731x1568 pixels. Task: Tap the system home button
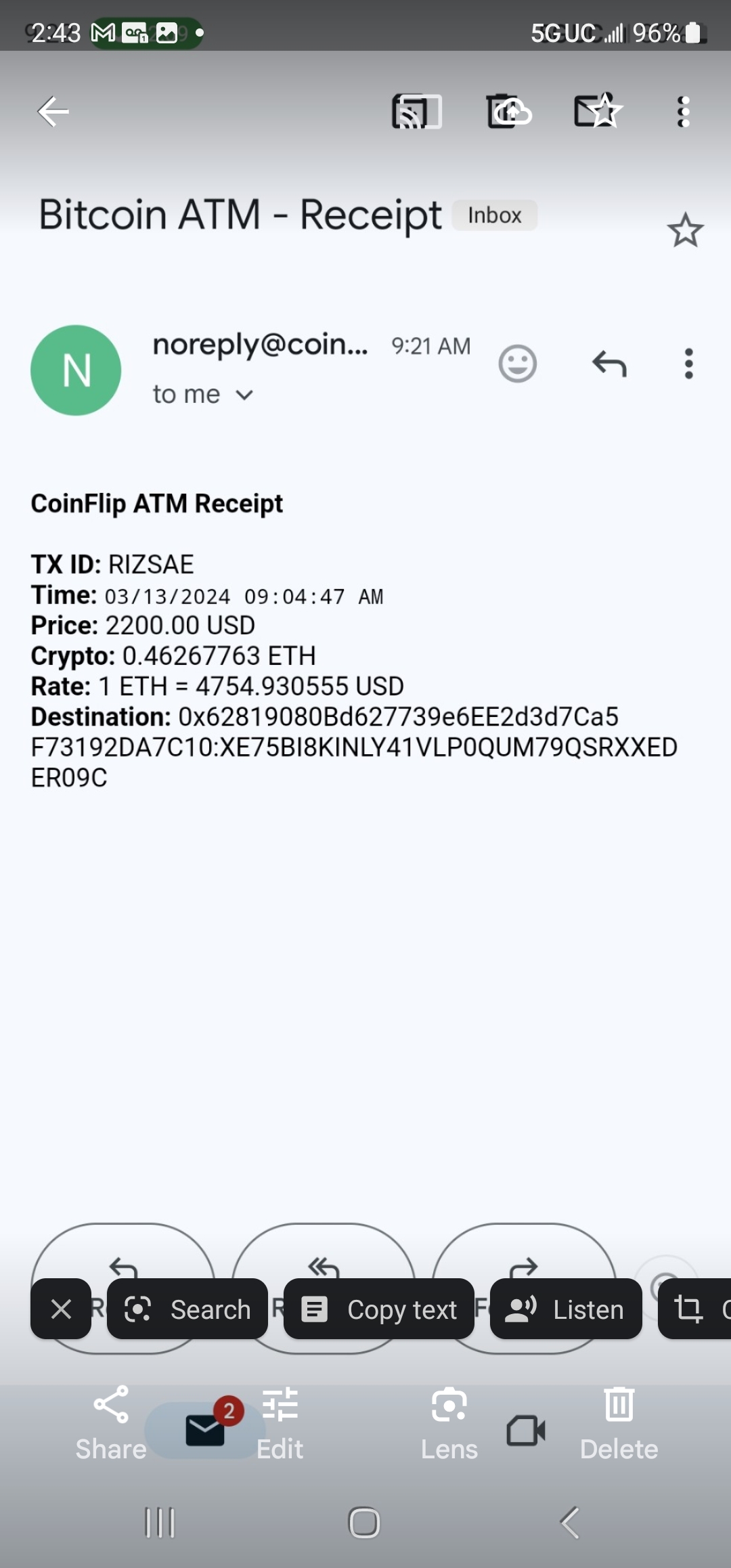[364, 1523]
